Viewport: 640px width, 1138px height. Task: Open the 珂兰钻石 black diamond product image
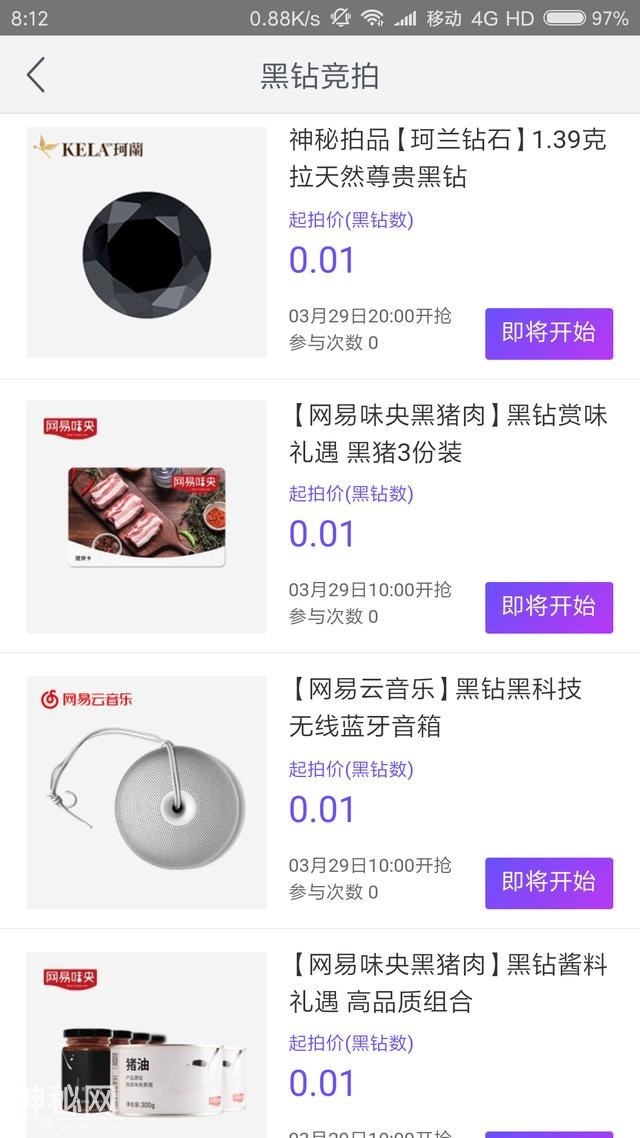click(146, 242)
